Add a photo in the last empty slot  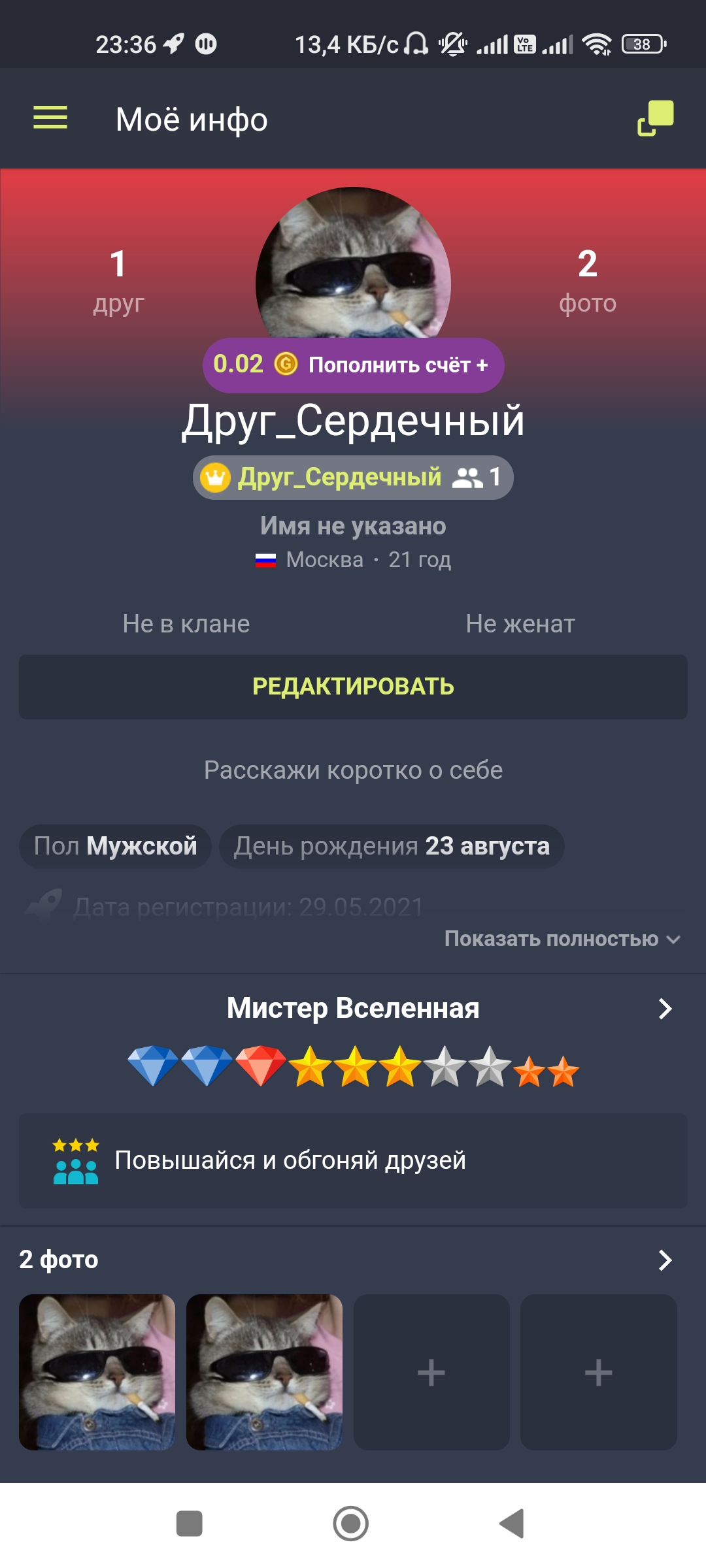pyautogui.click(x=598, y=1372)
